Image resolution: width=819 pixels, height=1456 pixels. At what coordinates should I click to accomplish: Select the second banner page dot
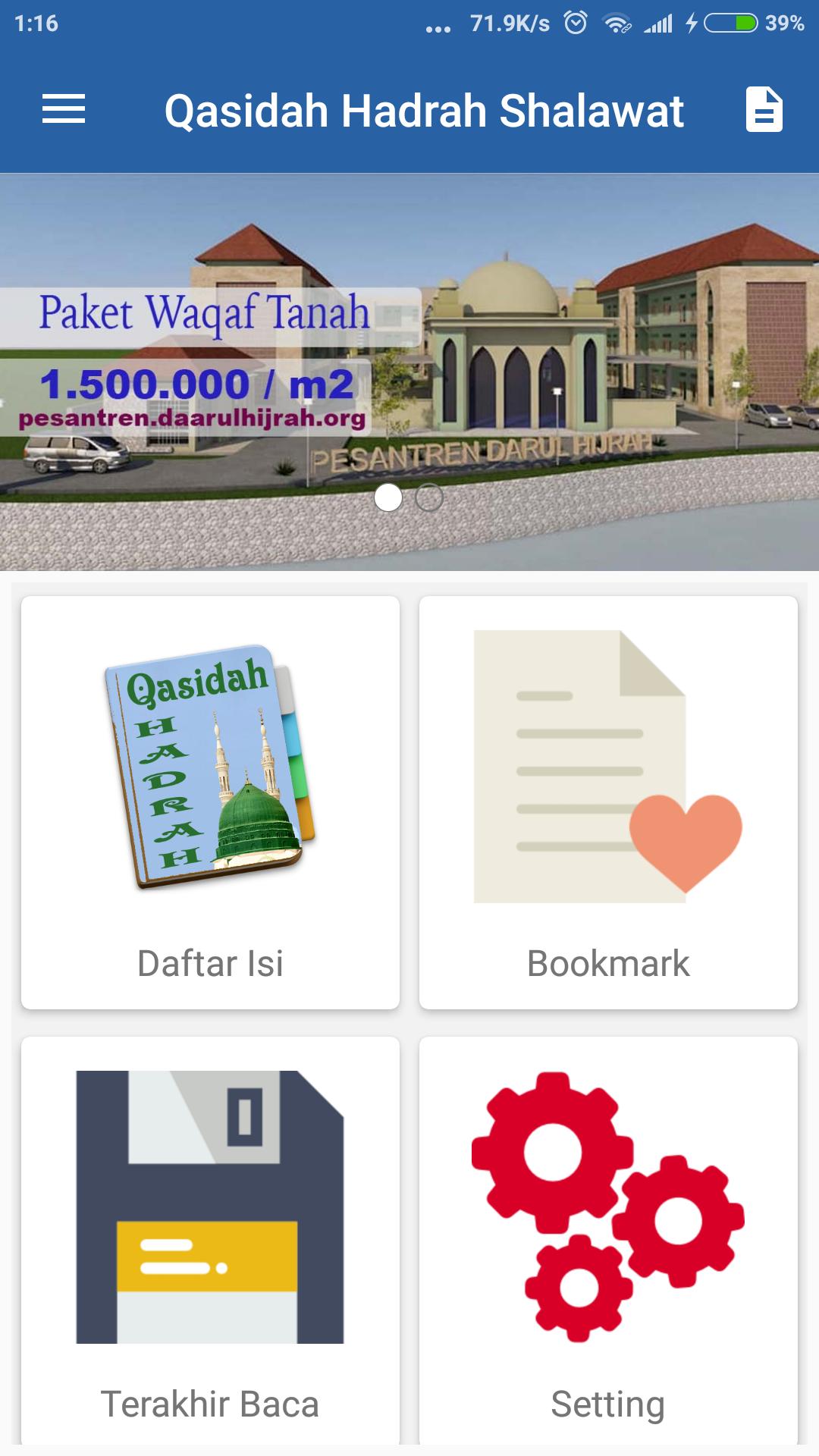(429, 498)
